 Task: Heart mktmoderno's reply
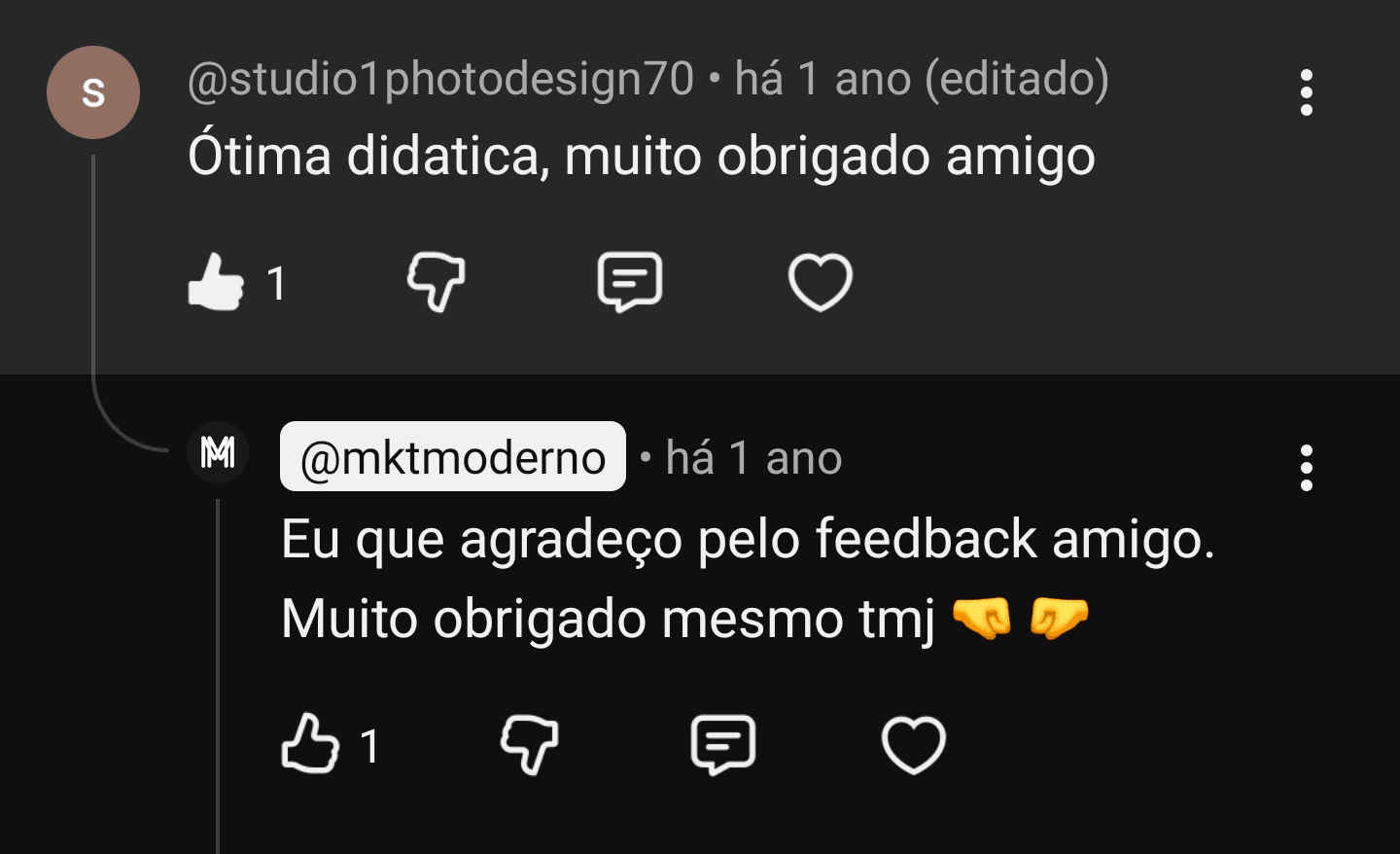pyautogui.click(x=913, y=745)
